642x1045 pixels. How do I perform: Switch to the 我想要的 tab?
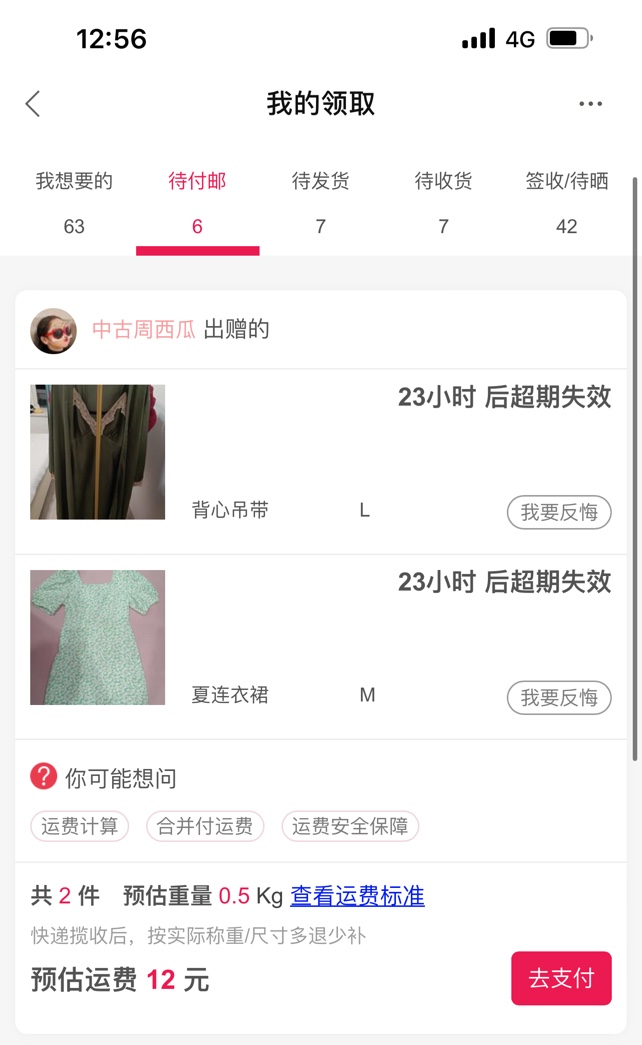click(x=74, y=201)
